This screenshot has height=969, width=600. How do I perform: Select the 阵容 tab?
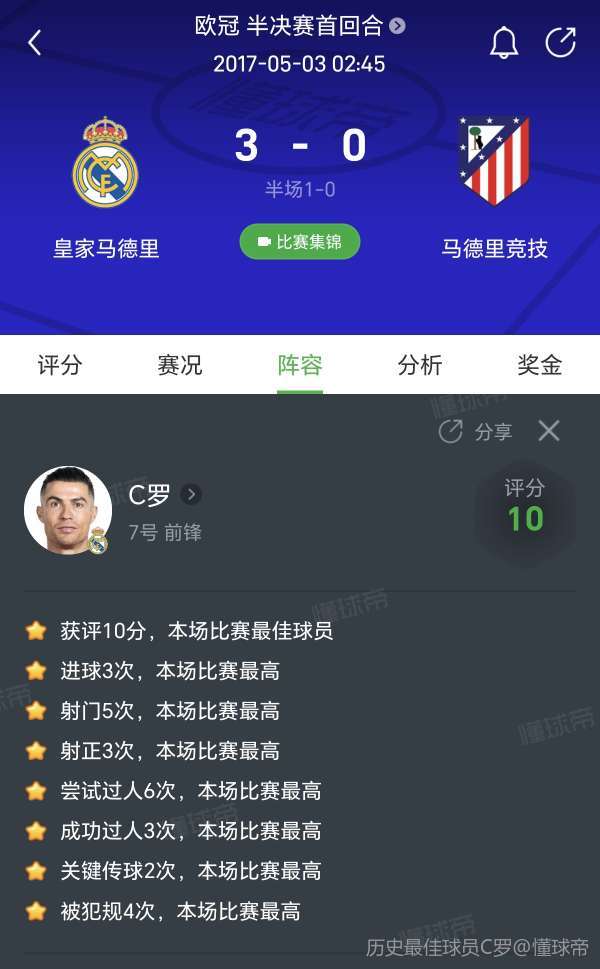[300, 365]
